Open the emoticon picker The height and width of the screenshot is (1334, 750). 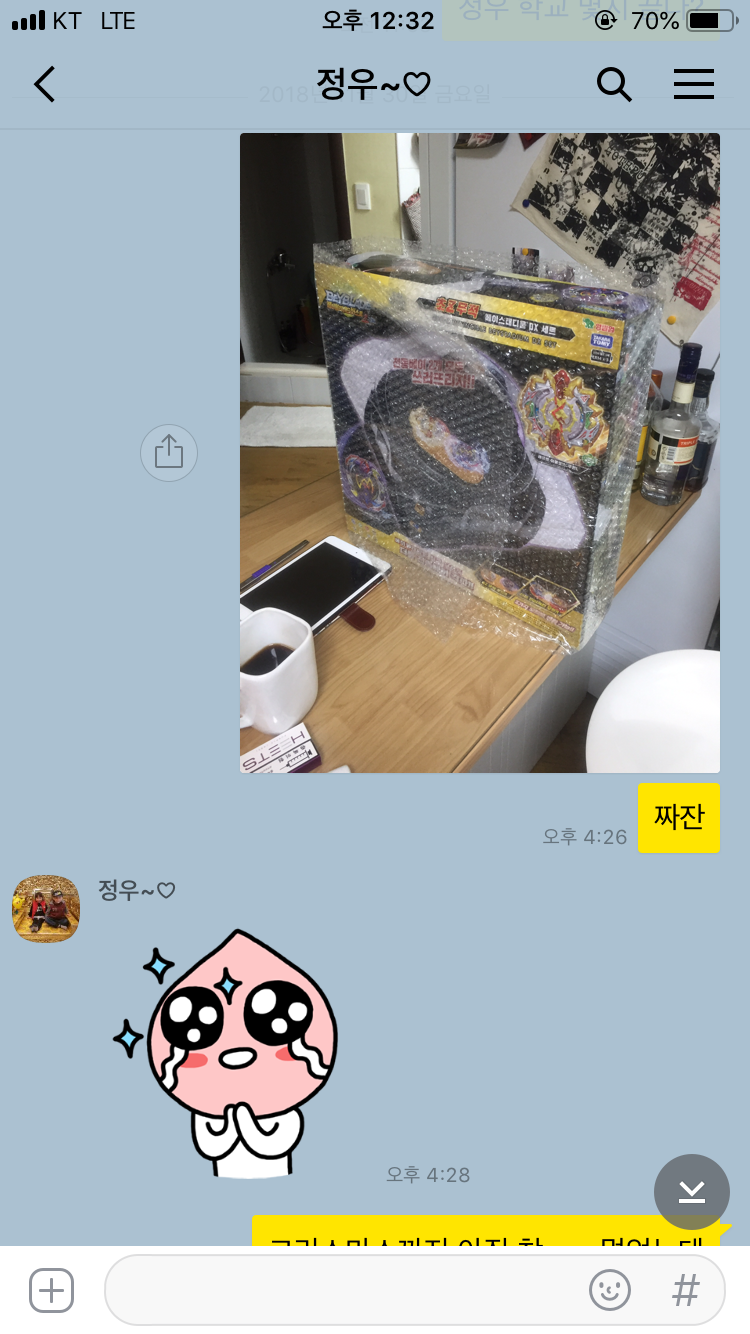(610, 1290)
